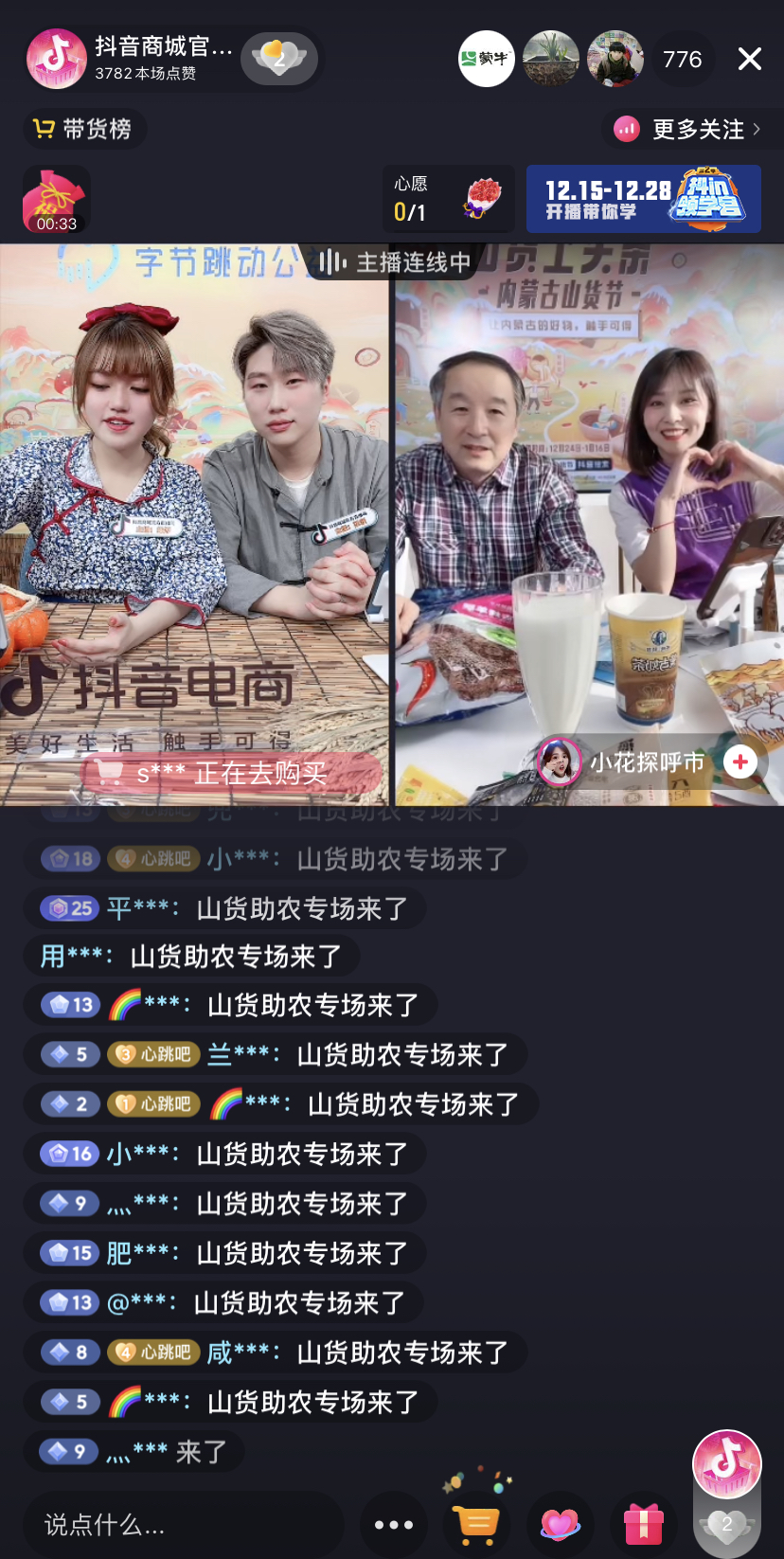Open the 带货榜 sales ranking

[84, 129]
